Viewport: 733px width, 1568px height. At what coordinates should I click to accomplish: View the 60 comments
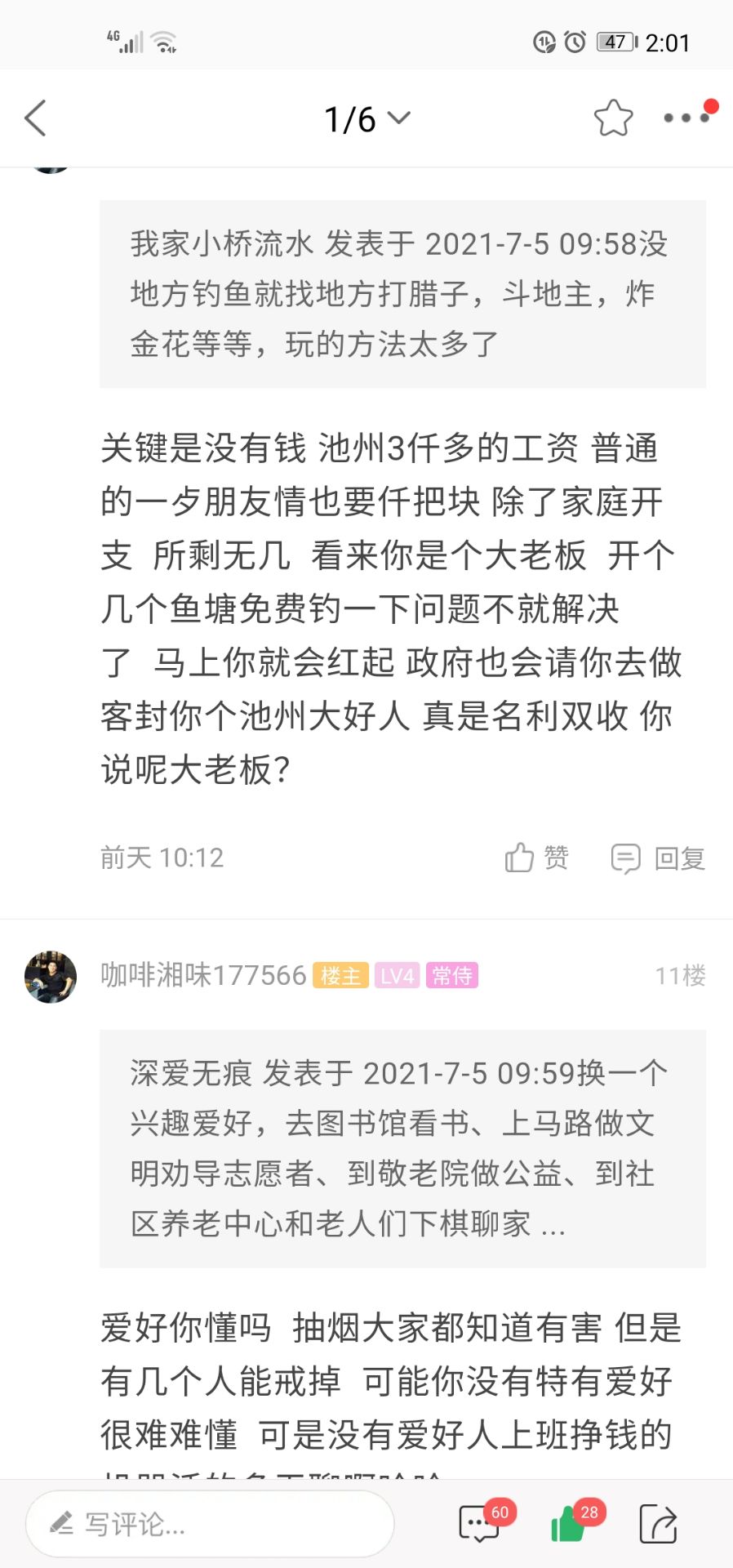[x=481, y=1524]
